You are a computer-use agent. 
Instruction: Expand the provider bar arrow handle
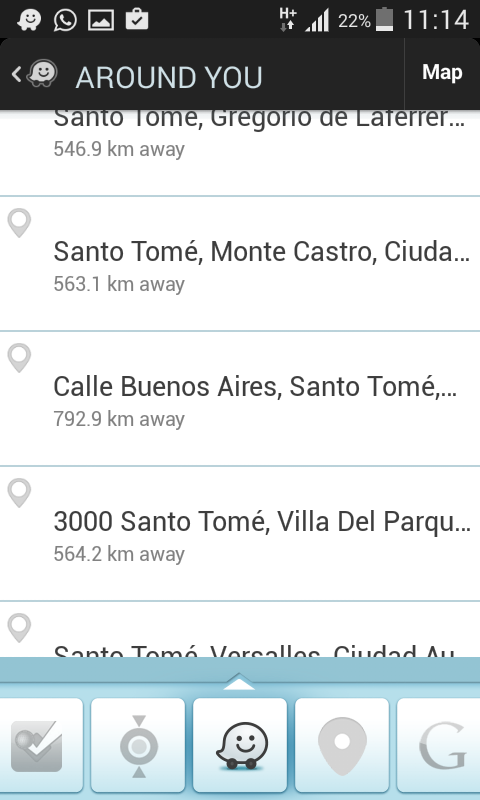click(x=240, y=682)
